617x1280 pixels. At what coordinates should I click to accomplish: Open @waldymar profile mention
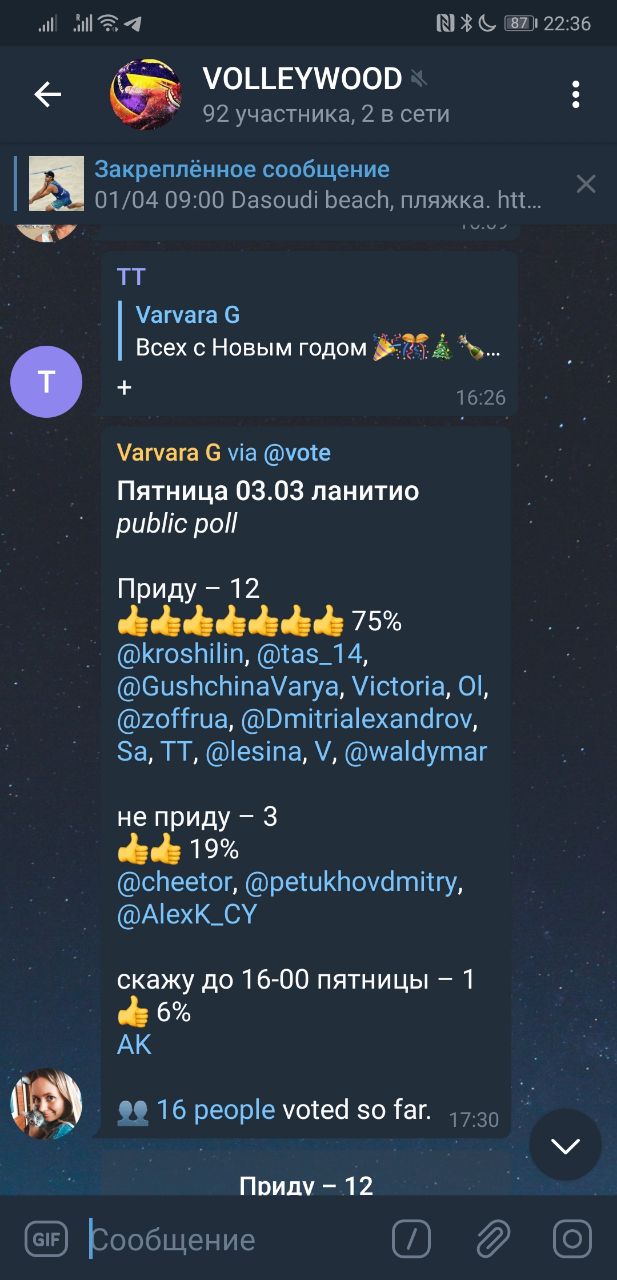pos(415,751)
